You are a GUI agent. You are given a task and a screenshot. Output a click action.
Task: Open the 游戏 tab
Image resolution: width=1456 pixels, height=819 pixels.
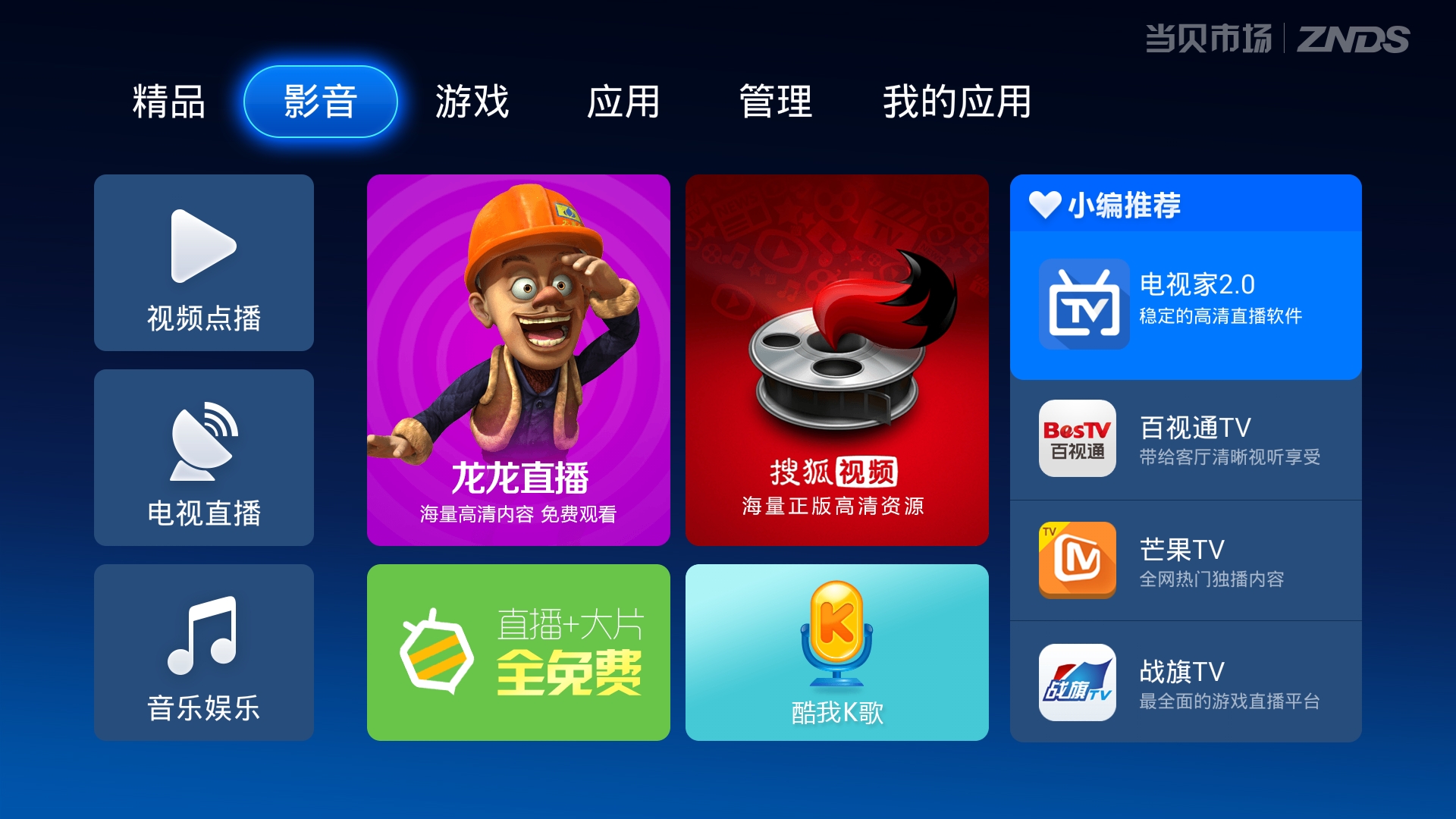click(x=472, y=102)
